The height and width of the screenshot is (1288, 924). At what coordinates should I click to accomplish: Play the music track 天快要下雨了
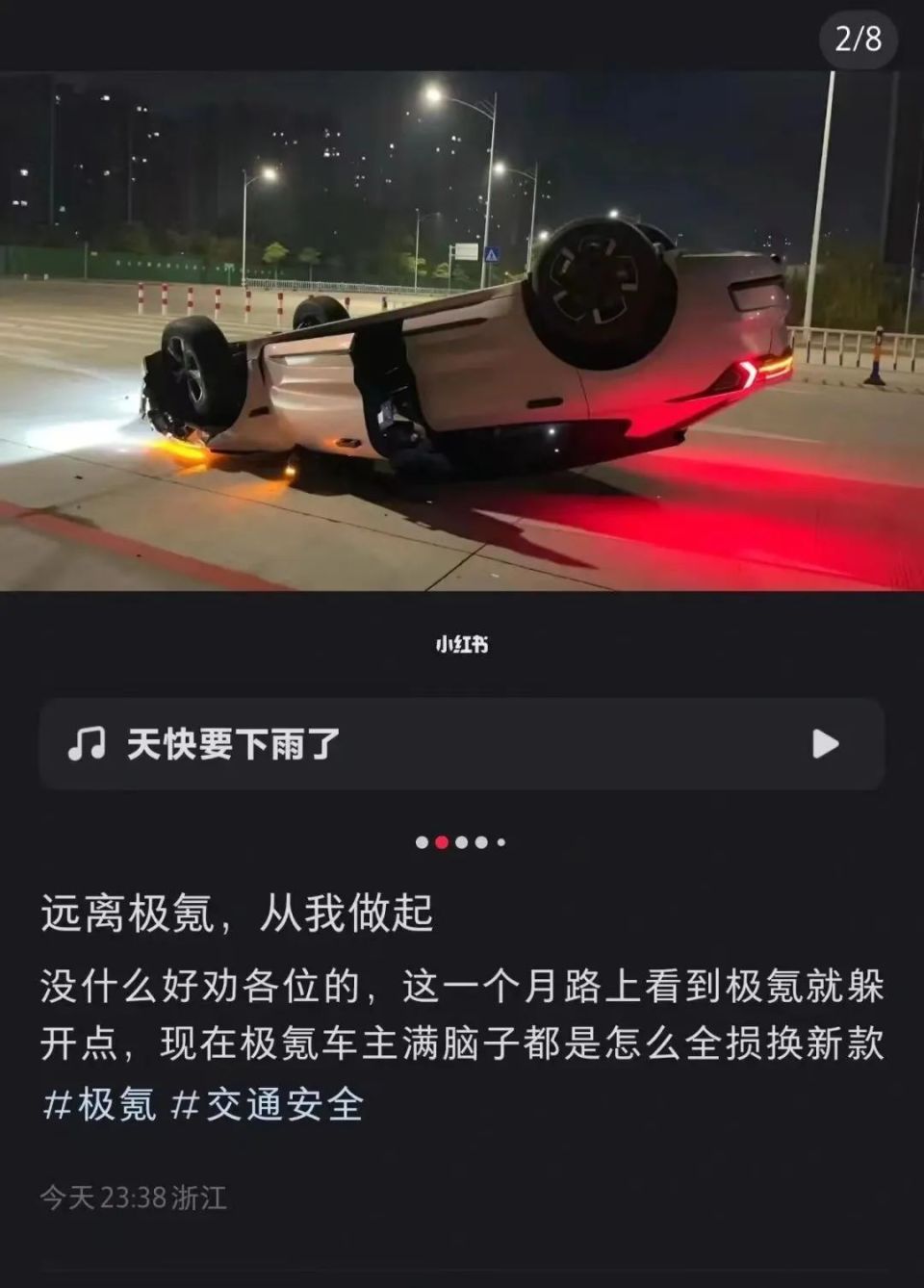[825, 744]
